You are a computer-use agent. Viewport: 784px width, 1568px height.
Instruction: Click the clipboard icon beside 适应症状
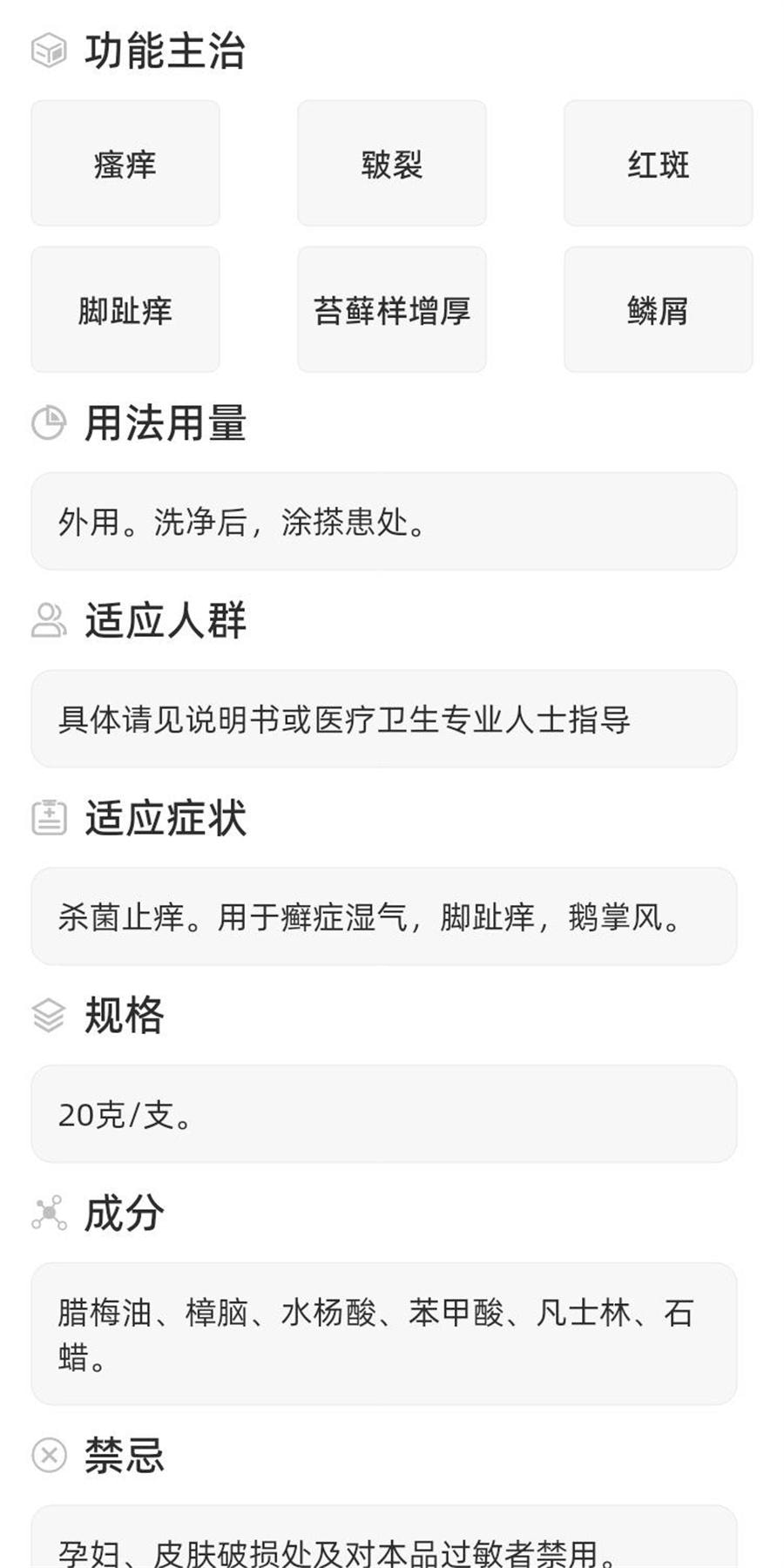[x=50, y=817]
